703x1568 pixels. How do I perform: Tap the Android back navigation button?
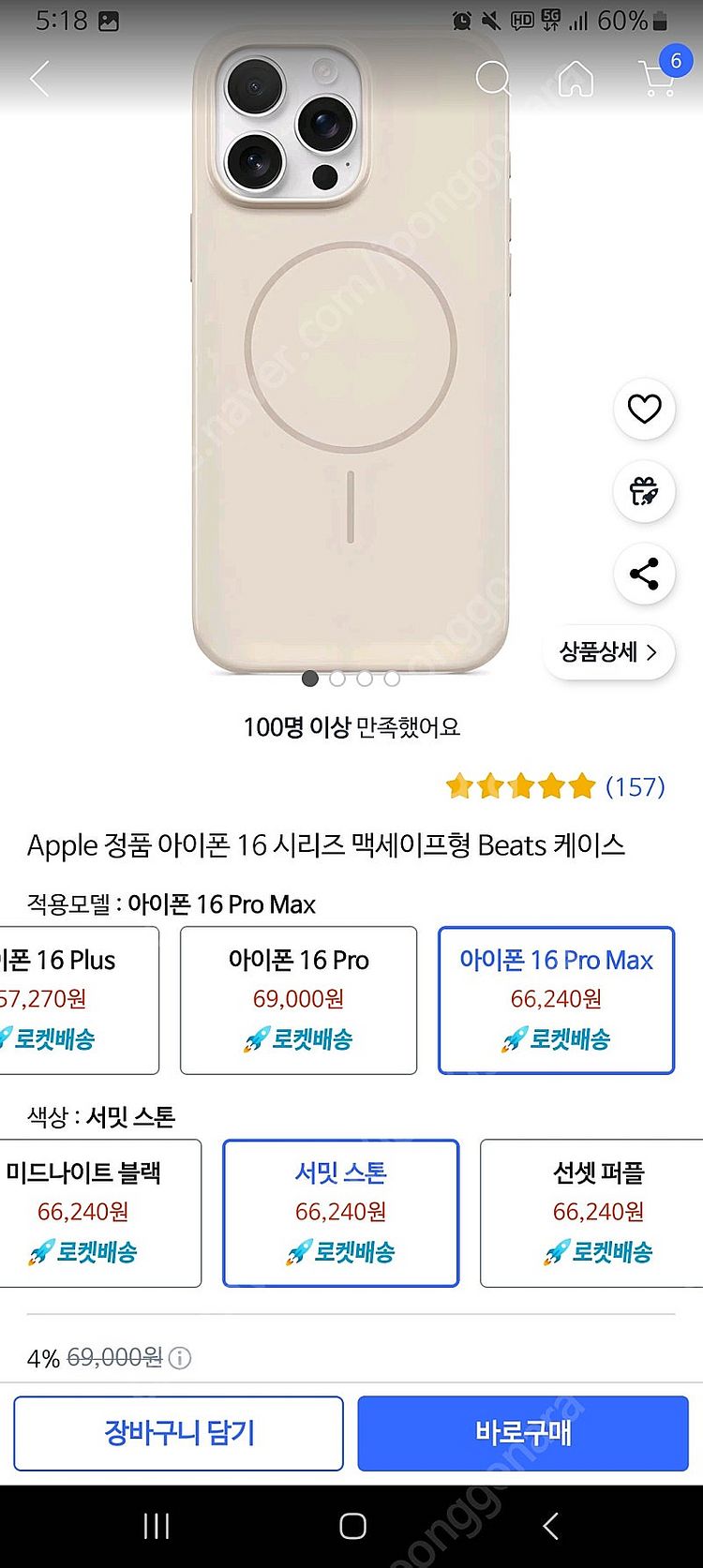coord(549,1526)
